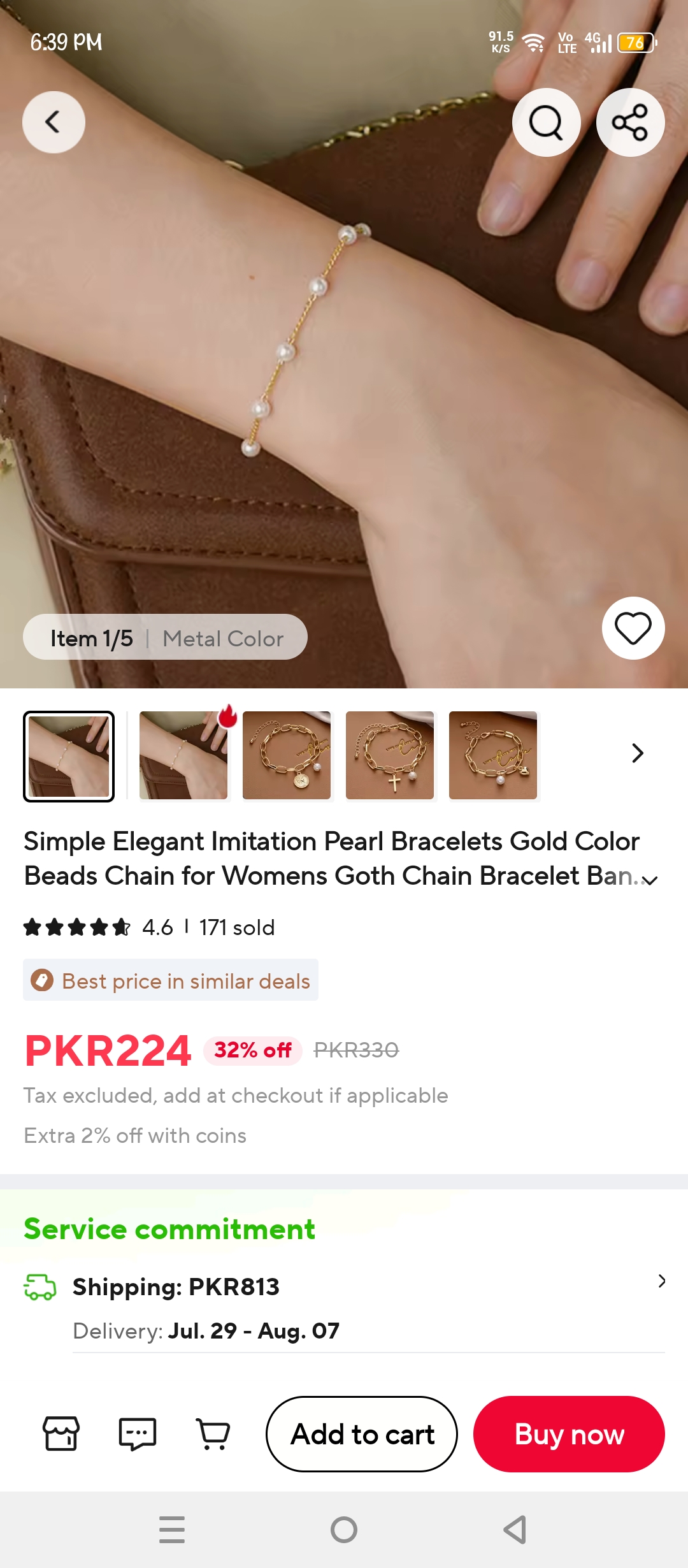Open the shopping cart

(213, 1434)
